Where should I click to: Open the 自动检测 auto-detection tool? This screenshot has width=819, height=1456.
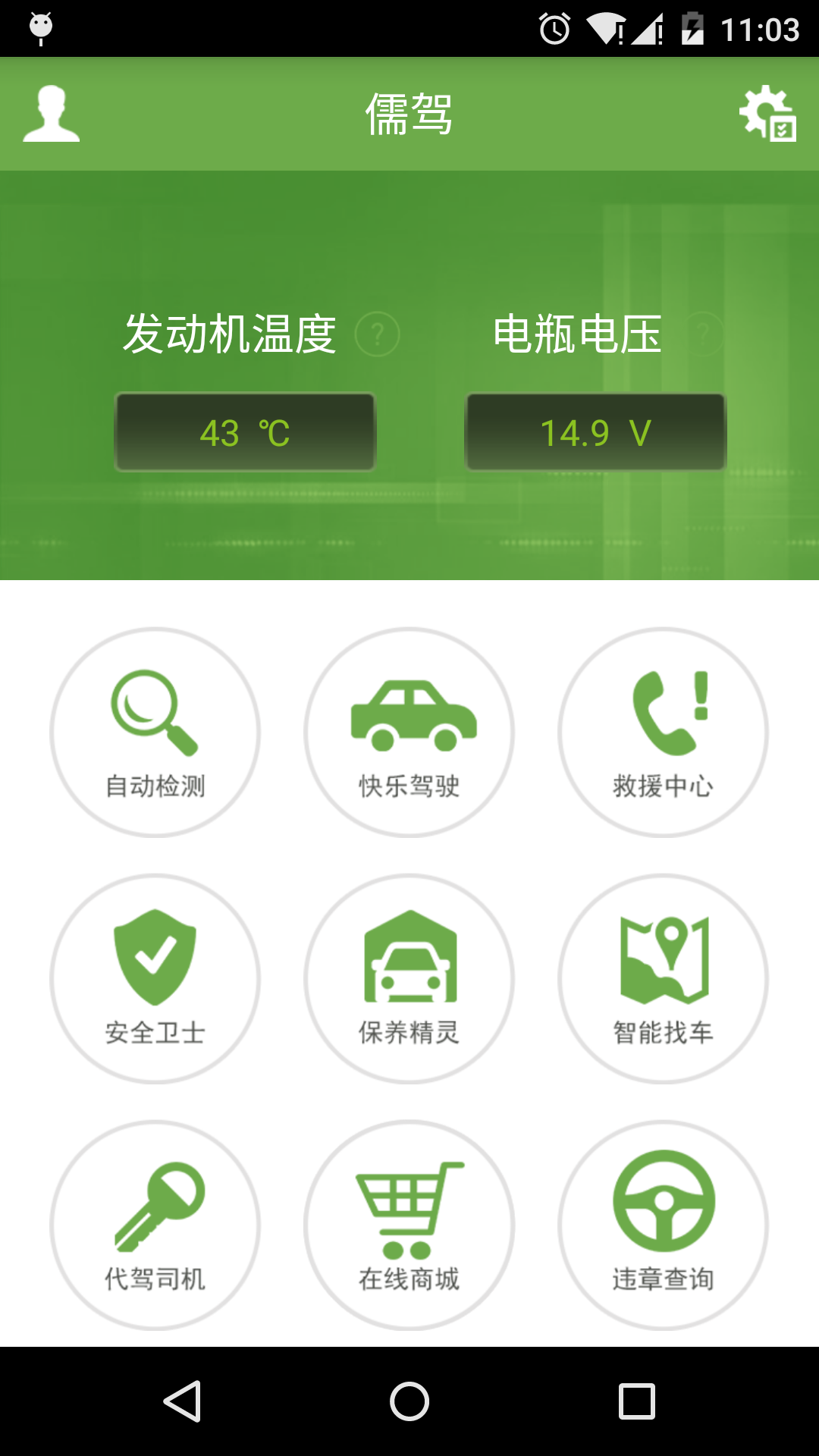155,730
